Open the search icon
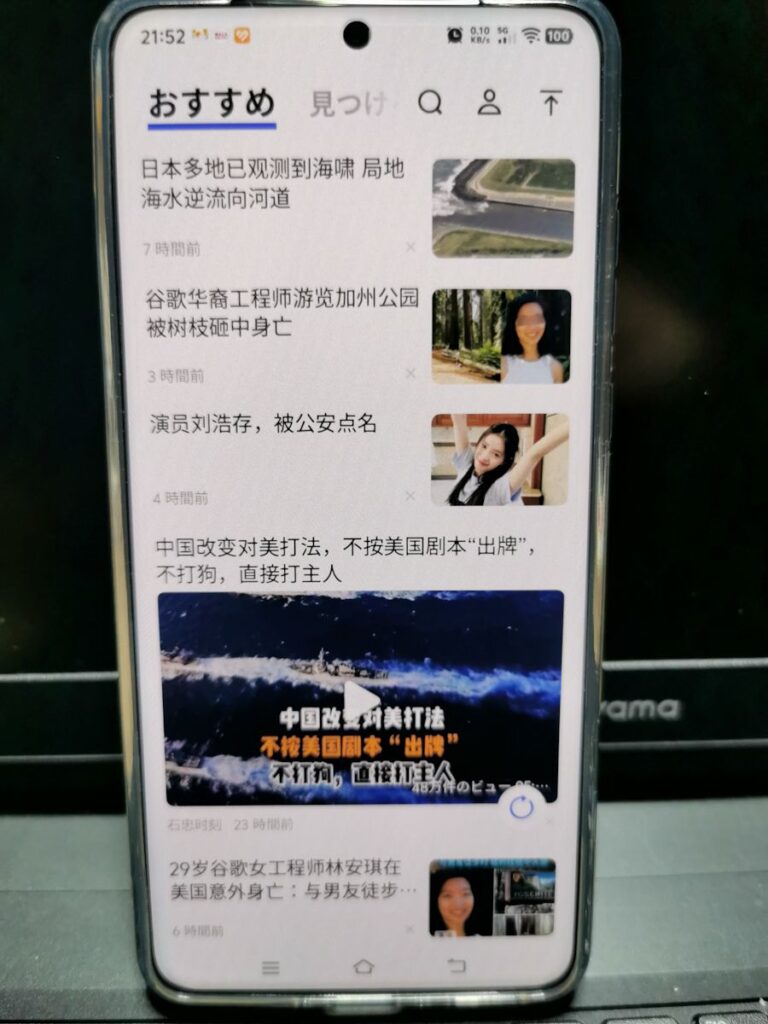768x1024 pixels. point(430,102)
